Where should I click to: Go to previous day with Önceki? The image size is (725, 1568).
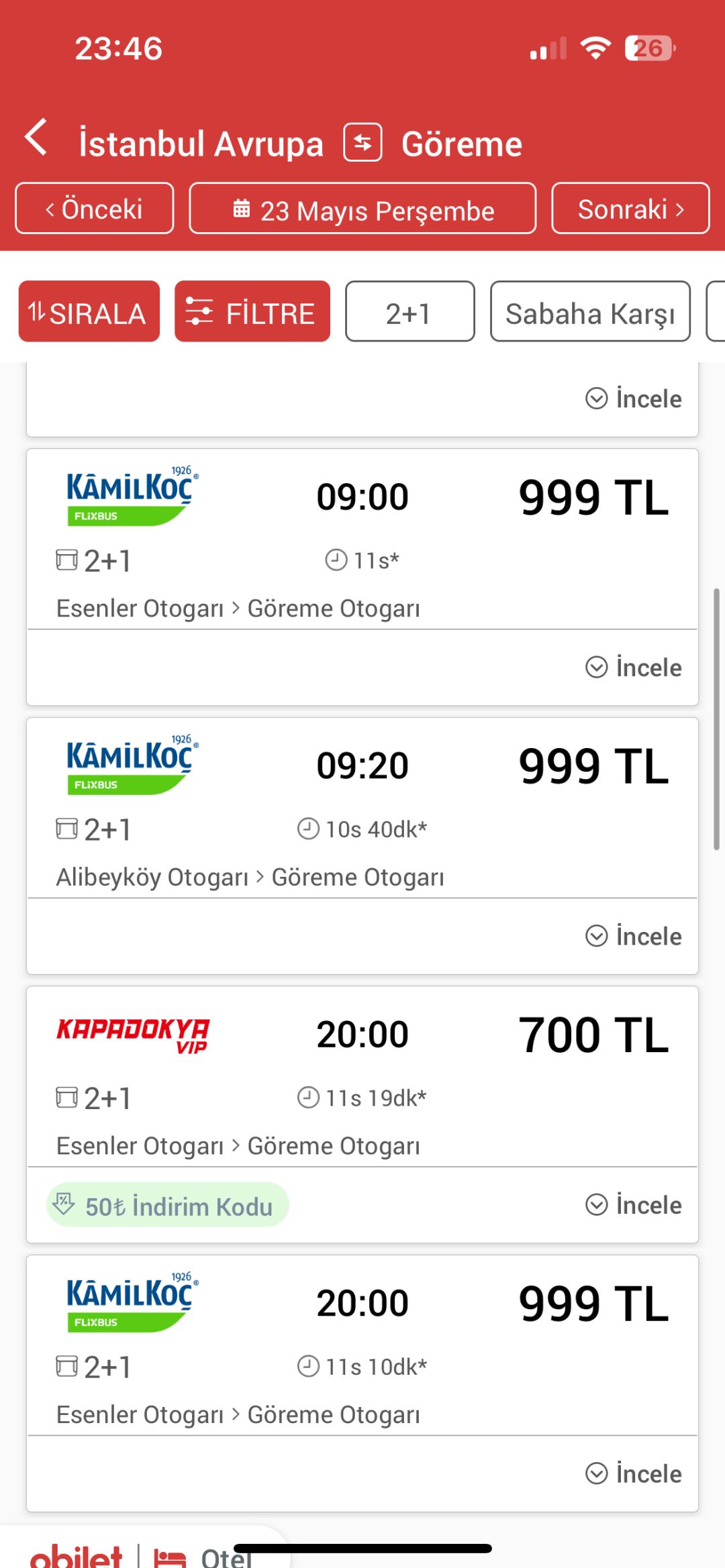[95, 209]
